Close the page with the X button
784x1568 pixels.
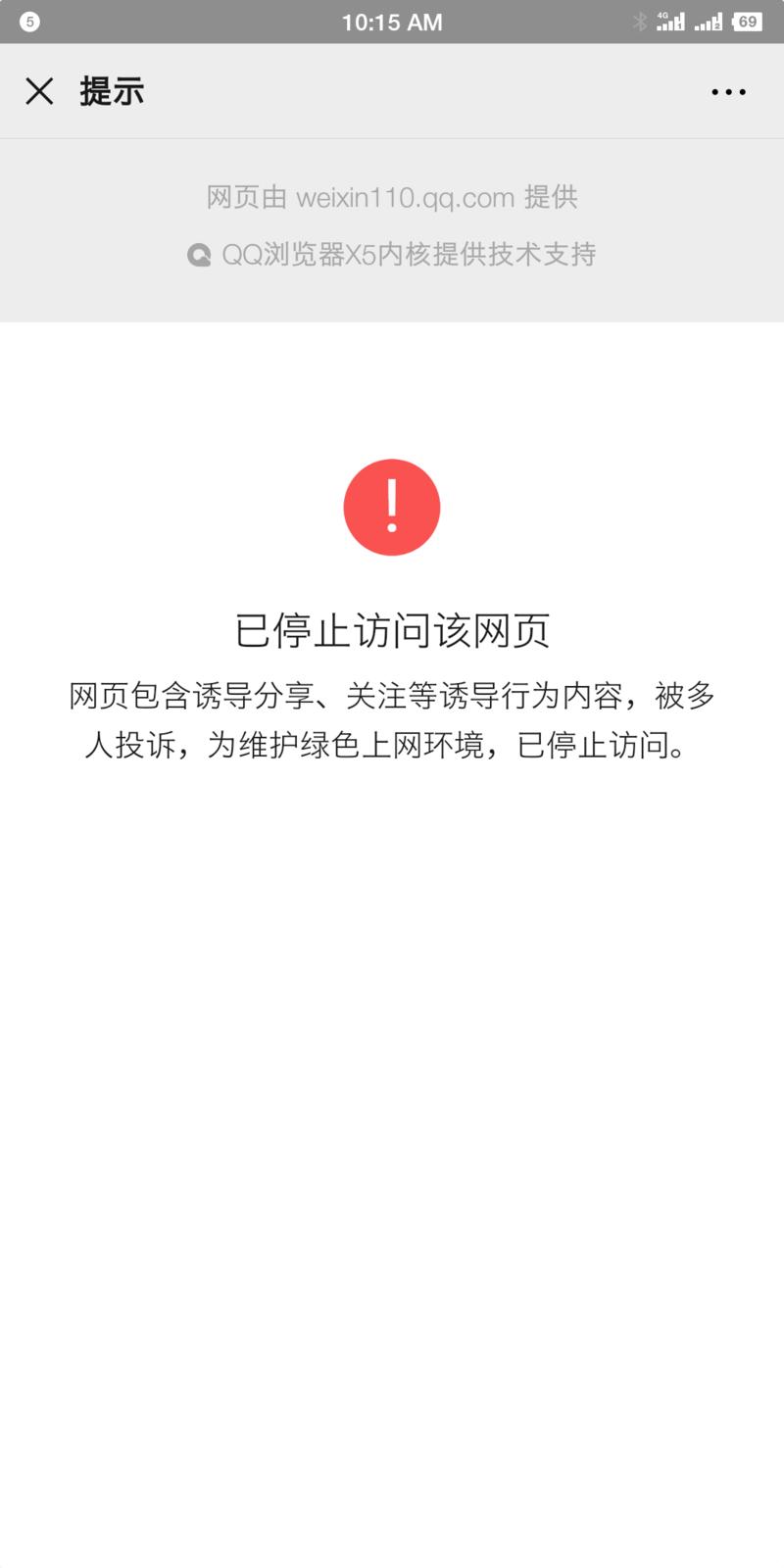point(38,90)
